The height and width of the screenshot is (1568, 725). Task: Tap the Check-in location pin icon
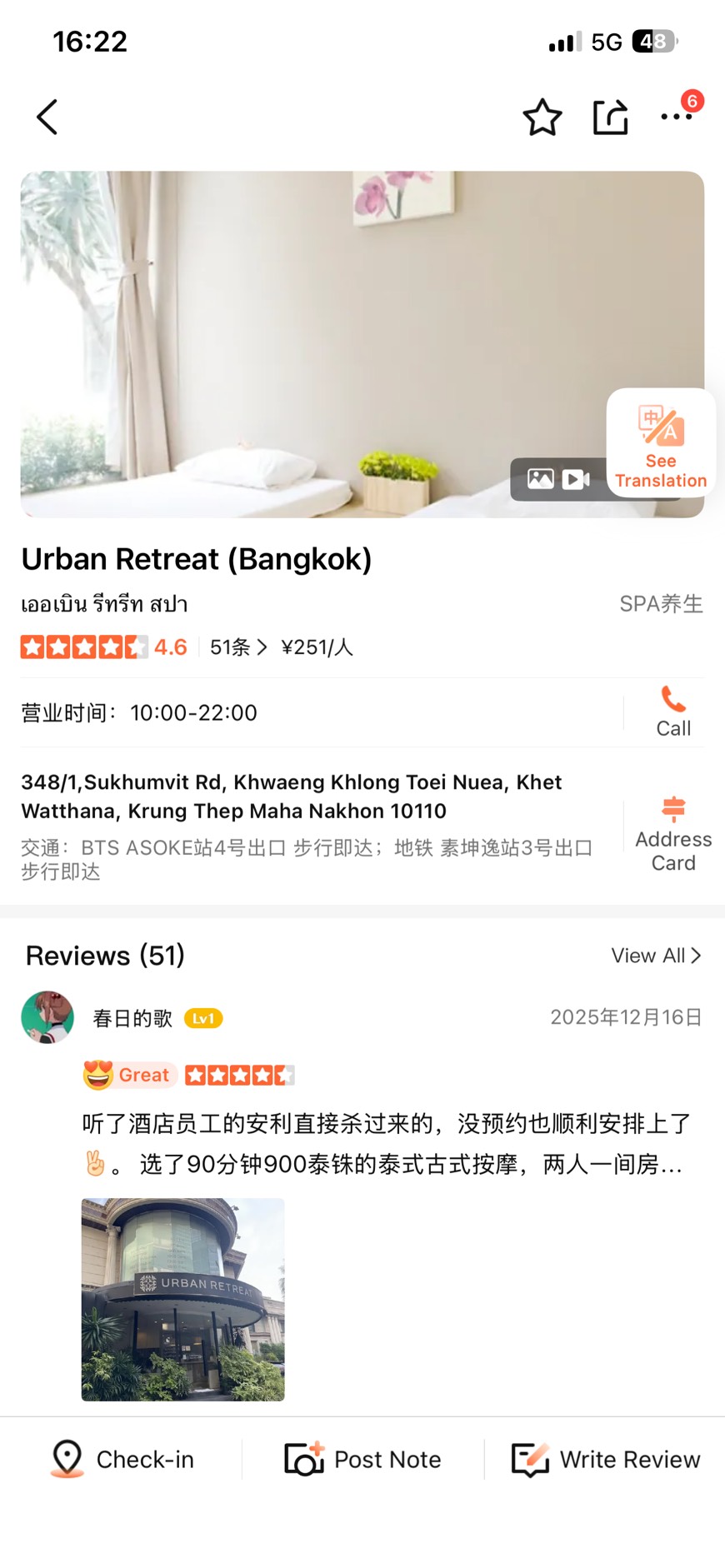[67, 1459]
